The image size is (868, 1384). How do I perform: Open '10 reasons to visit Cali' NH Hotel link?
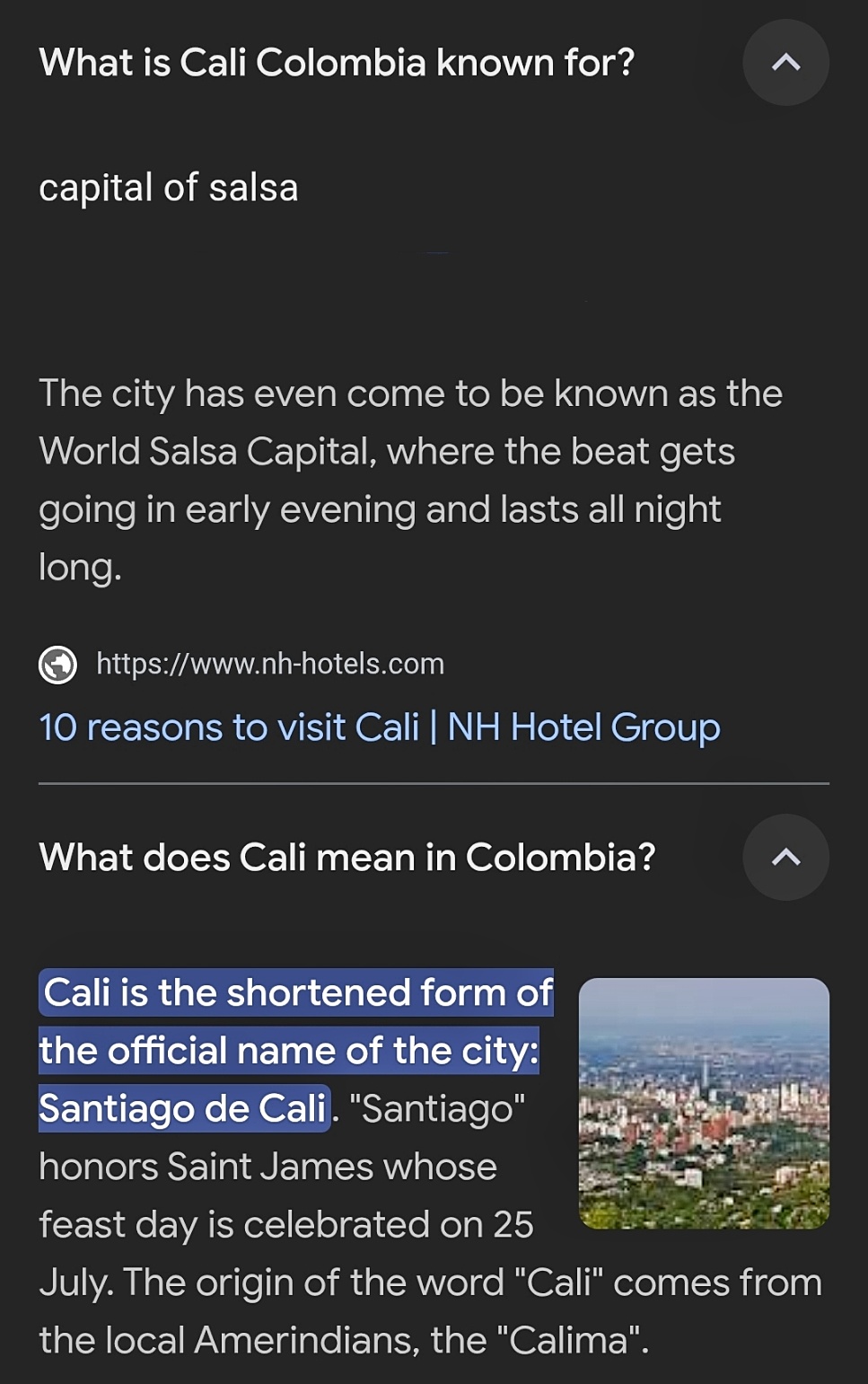pyautogui.click(x=379, y=727)
